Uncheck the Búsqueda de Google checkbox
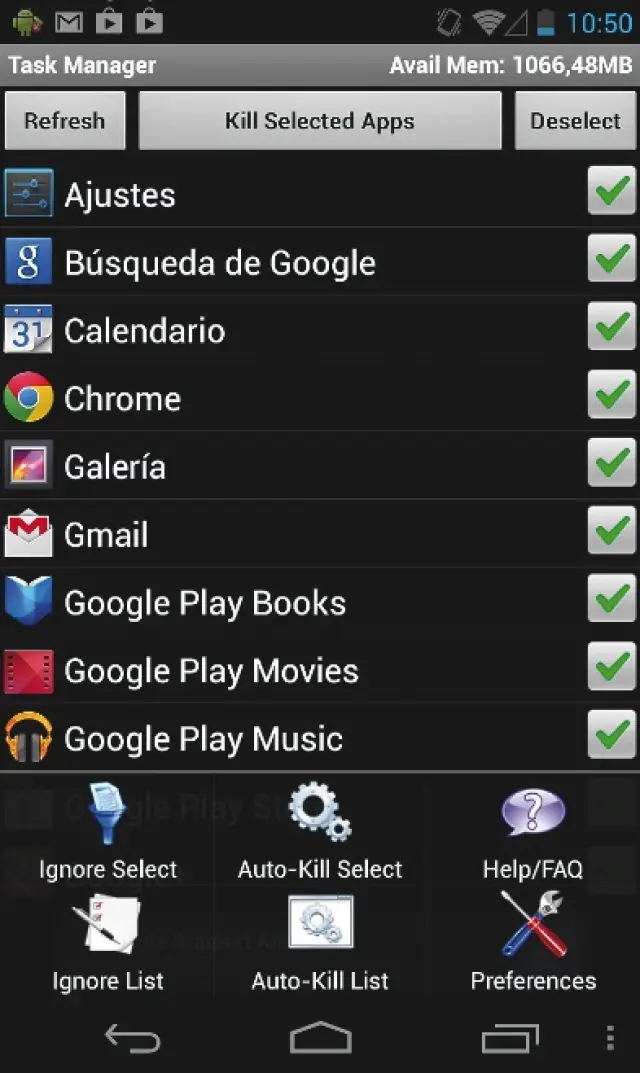This screenshot has height=1073, width=640. point(611,259)
